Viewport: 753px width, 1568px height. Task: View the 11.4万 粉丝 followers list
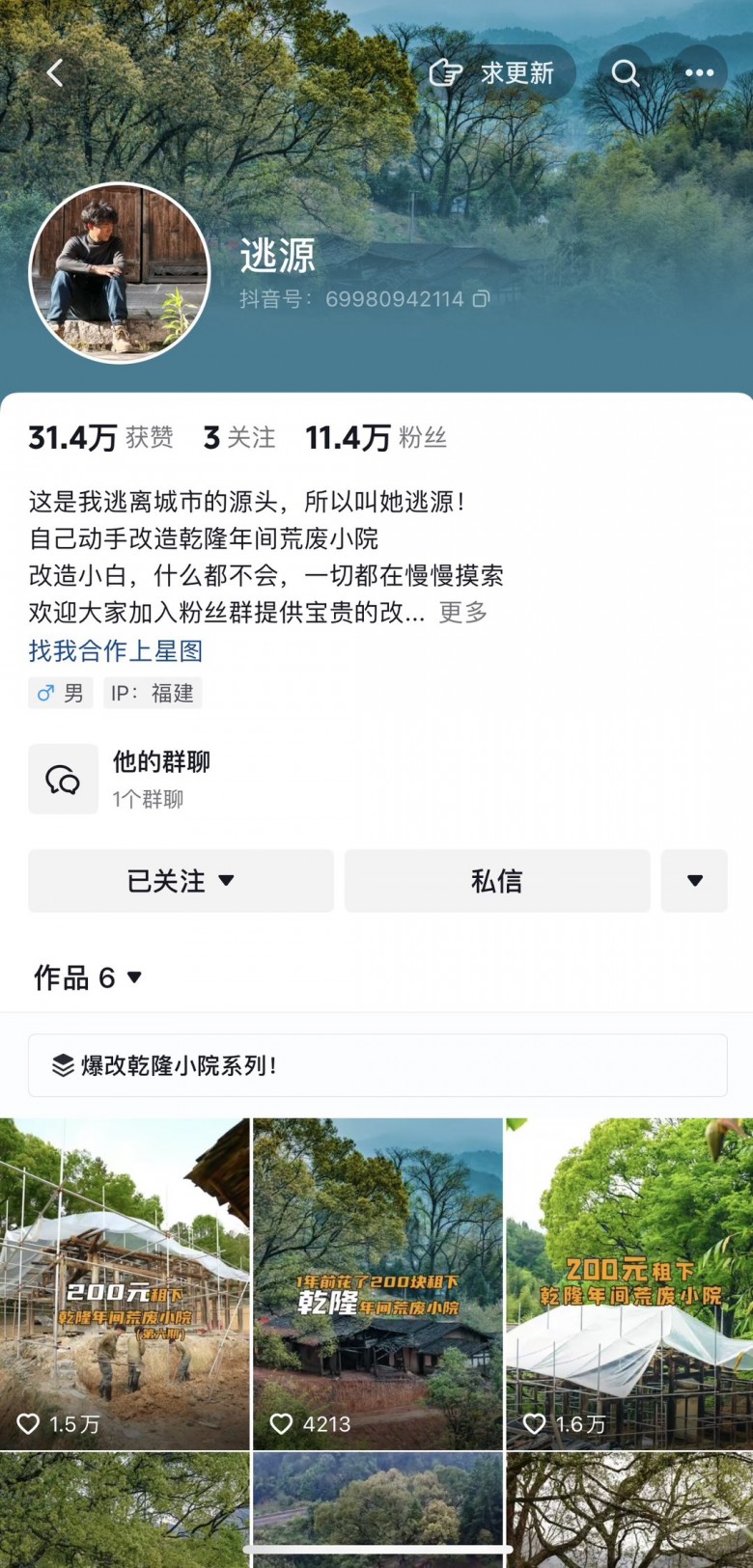(376, 438)
